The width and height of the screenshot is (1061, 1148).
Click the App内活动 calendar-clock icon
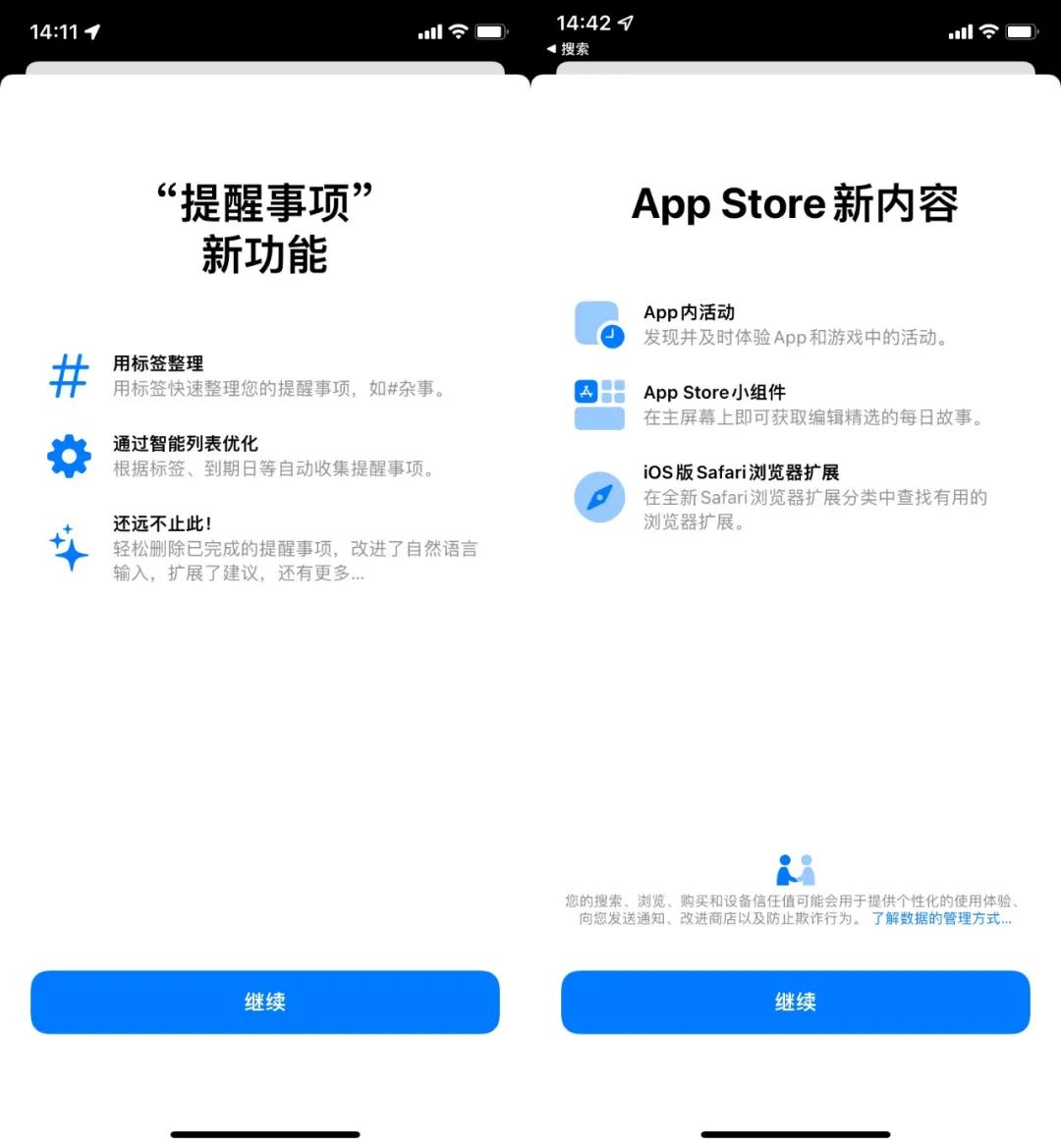click(x=599, y=324)
